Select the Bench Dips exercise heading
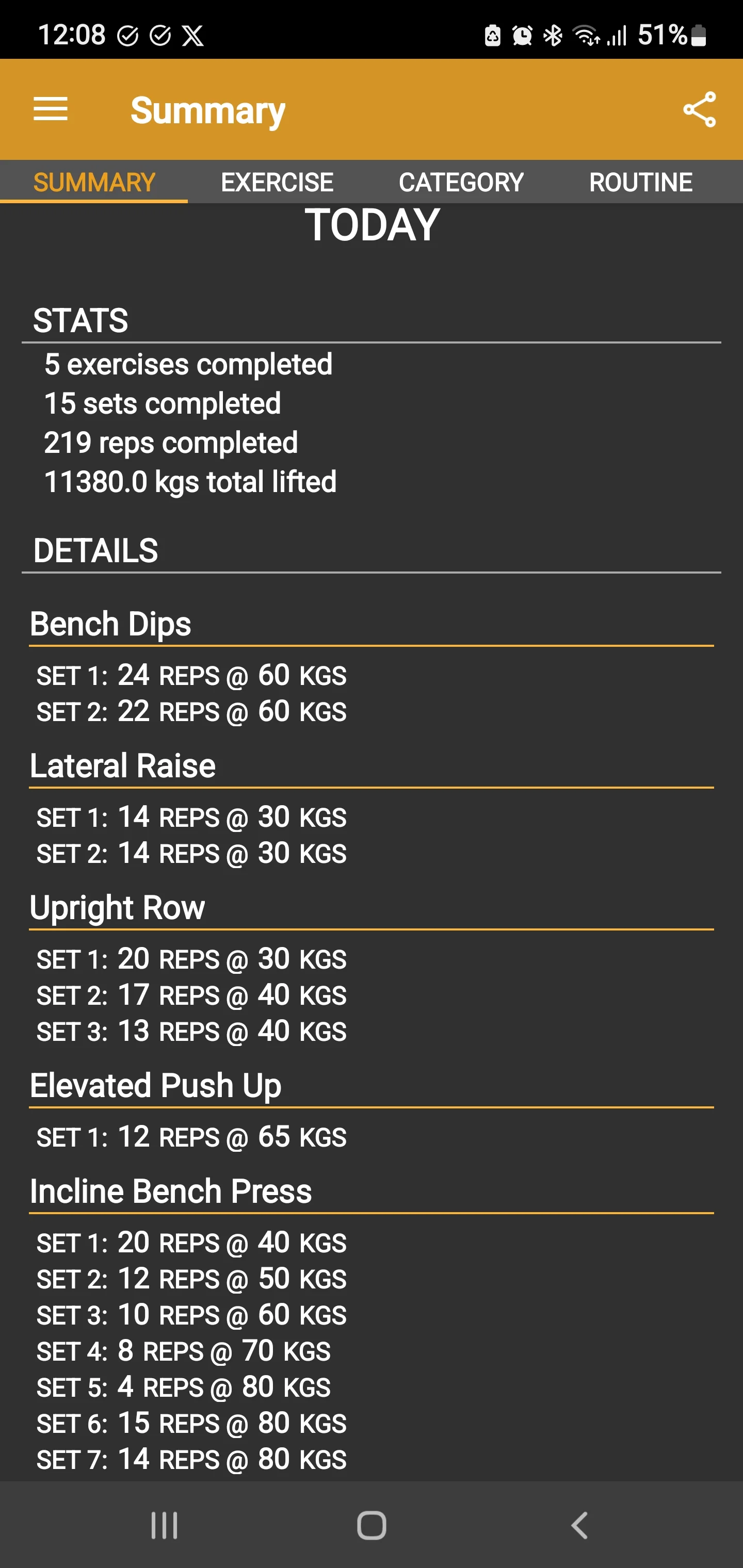 pos(110,623)
